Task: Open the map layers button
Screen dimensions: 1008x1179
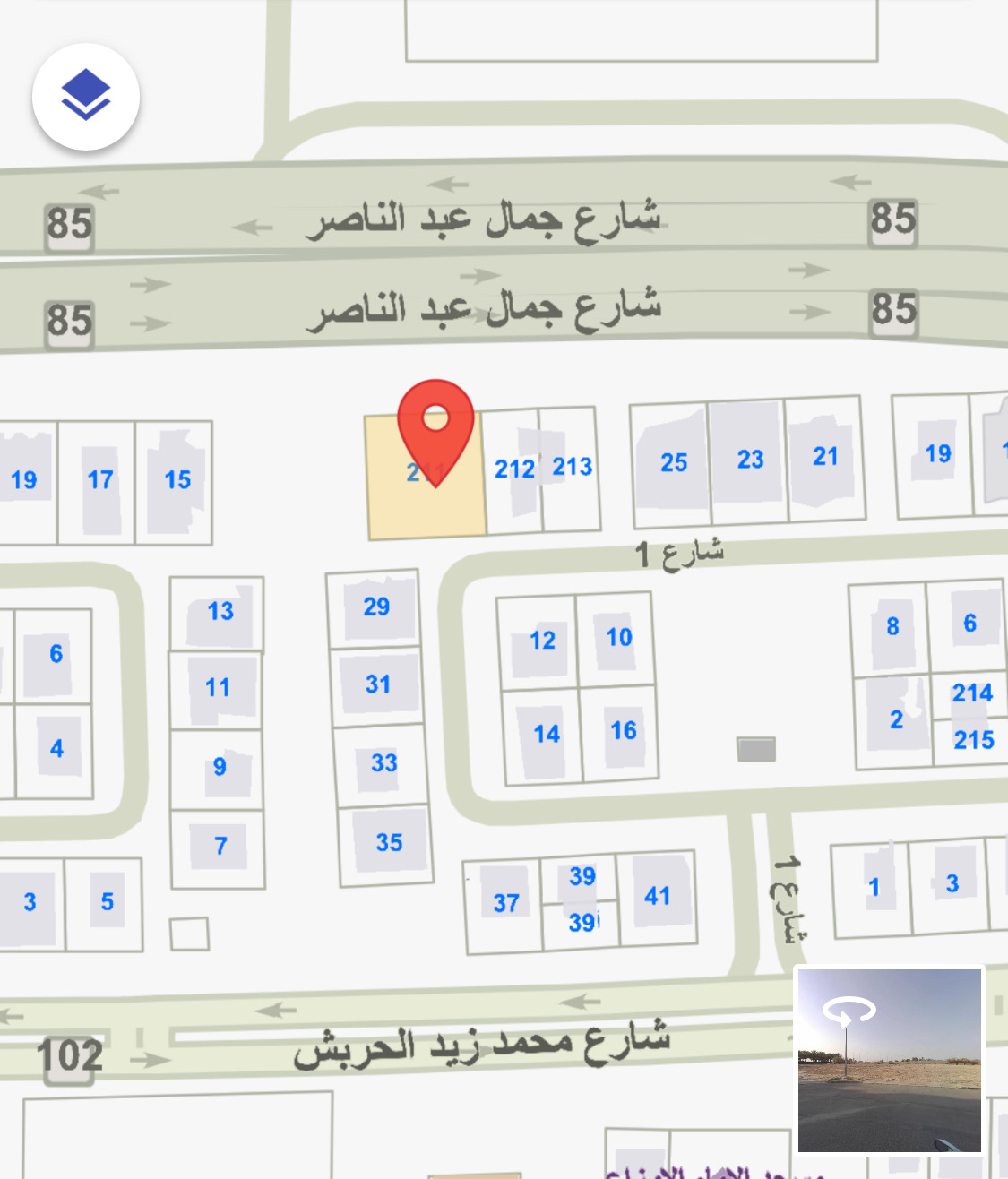Action: click(86, 97)
